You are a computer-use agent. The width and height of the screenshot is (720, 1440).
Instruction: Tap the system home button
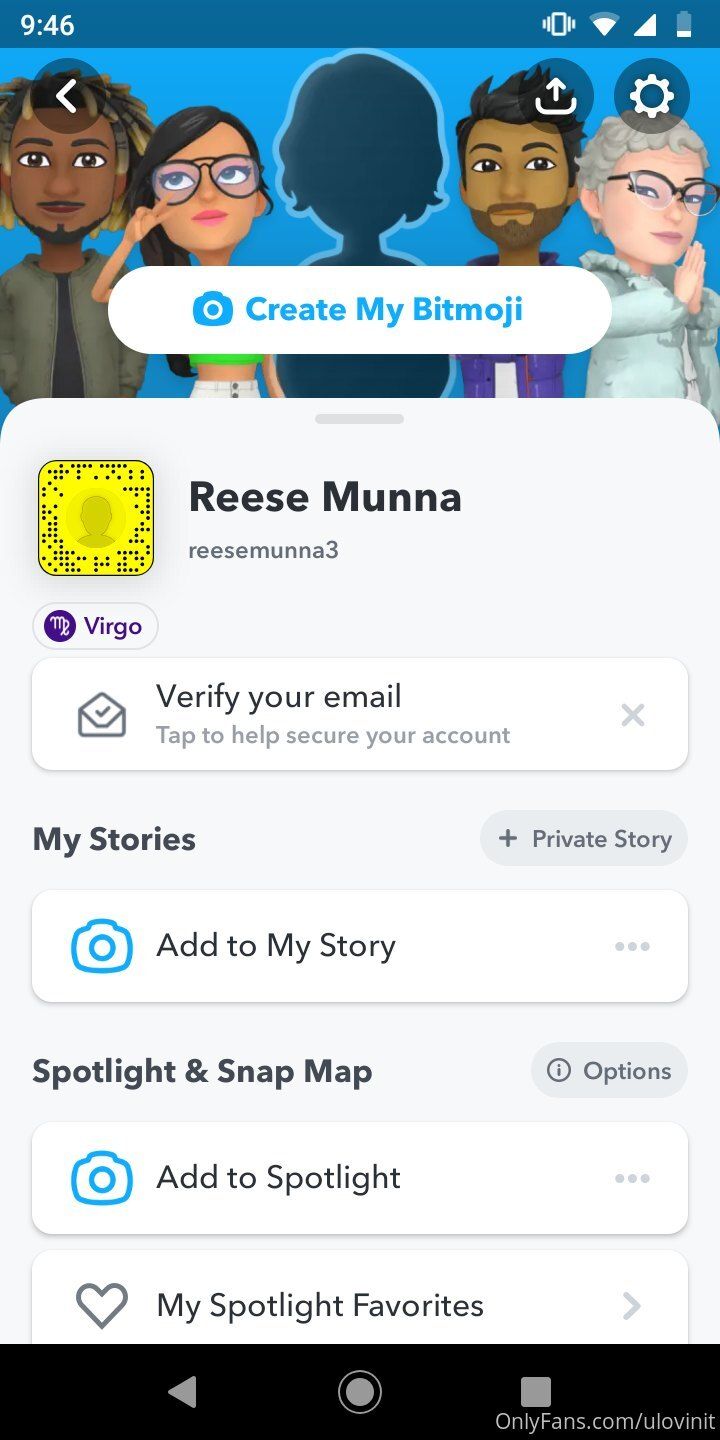click(x=360, y=1391)
